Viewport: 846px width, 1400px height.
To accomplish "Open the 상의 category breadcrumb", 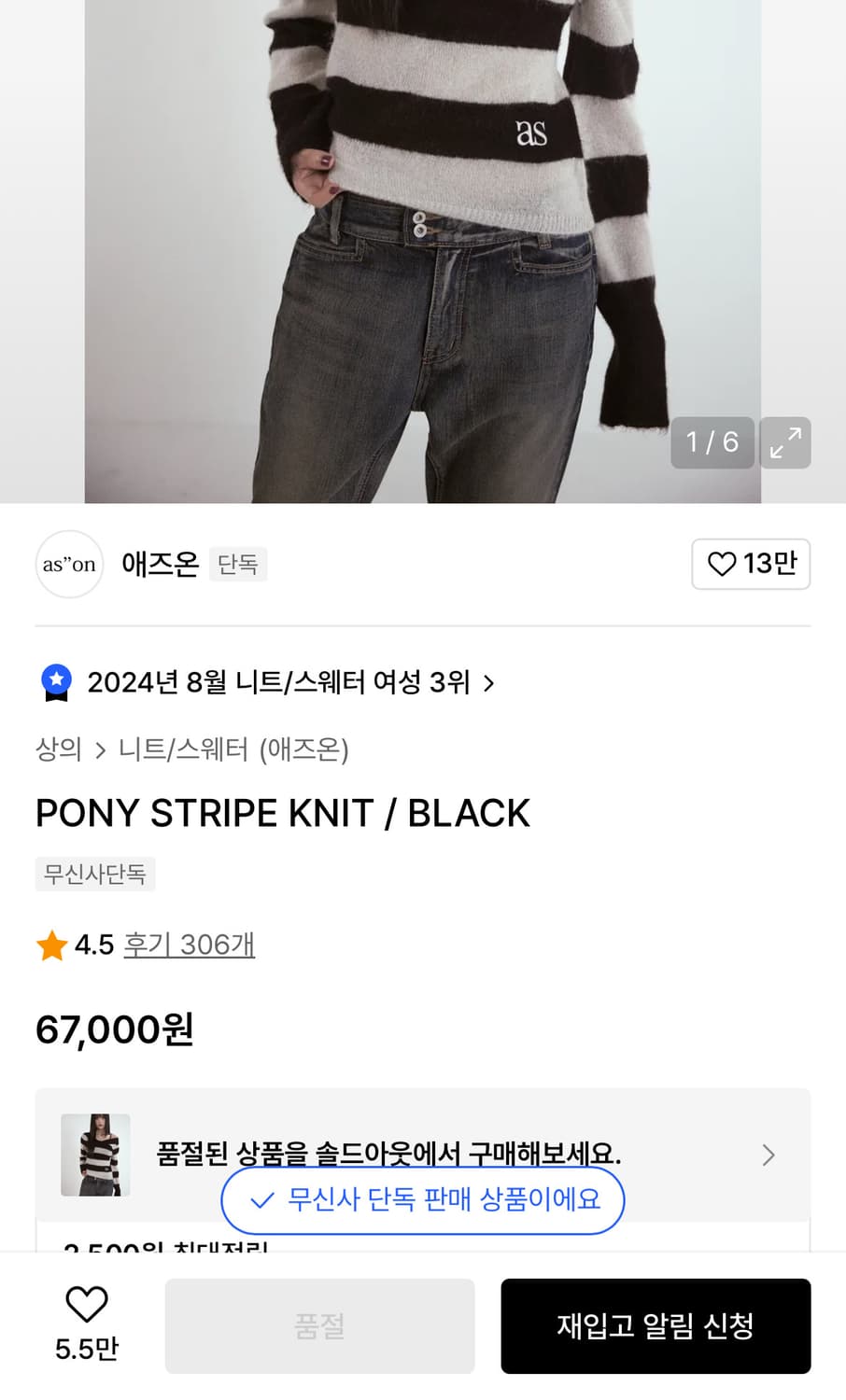I will 59,749.
